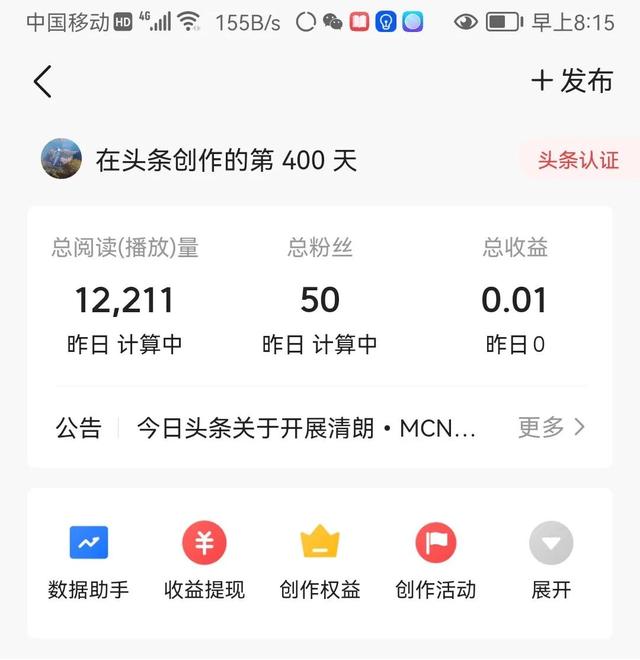
Task: Tap the 发布 publish button
Action: (x=572, y=82)
